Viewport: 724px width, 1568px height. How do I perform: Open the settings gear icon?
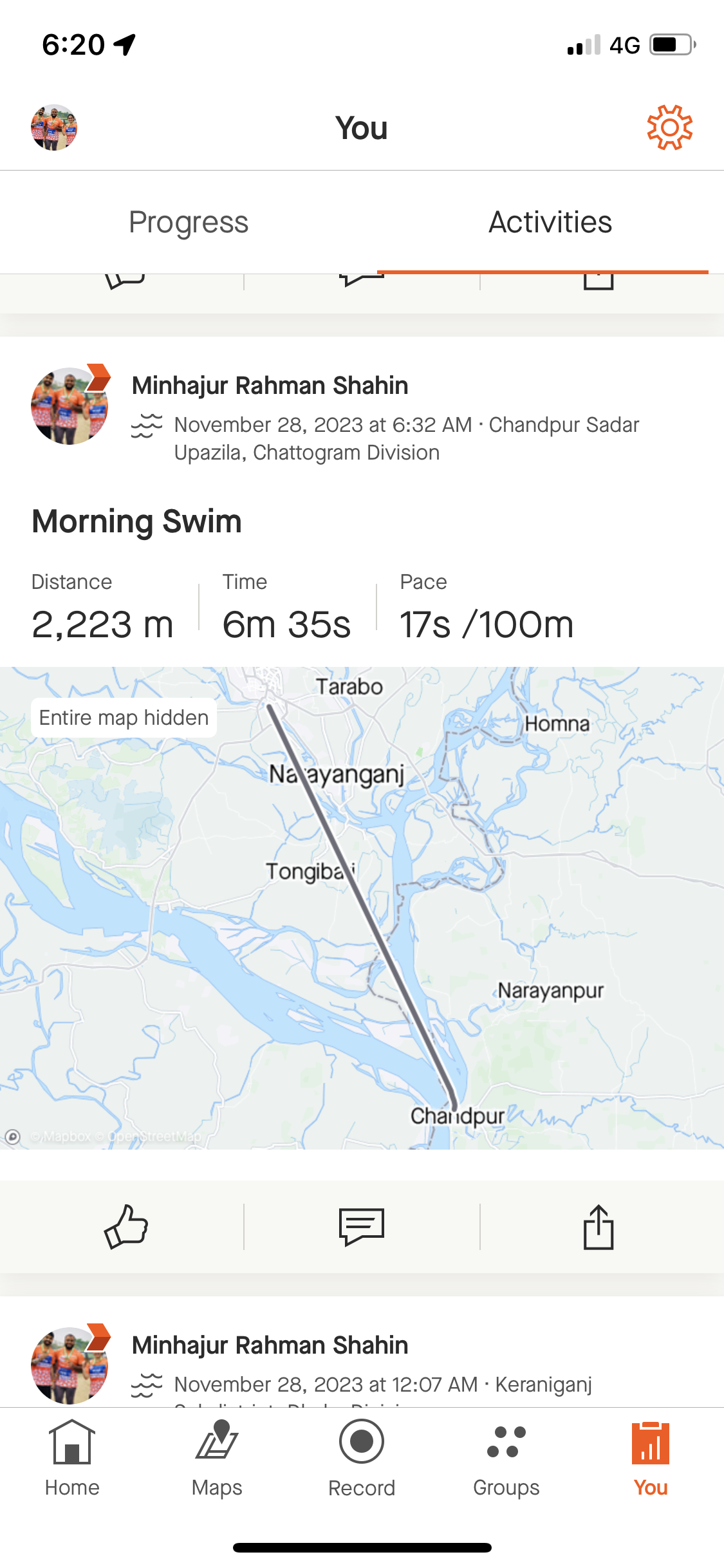click(x=669, y=127)
